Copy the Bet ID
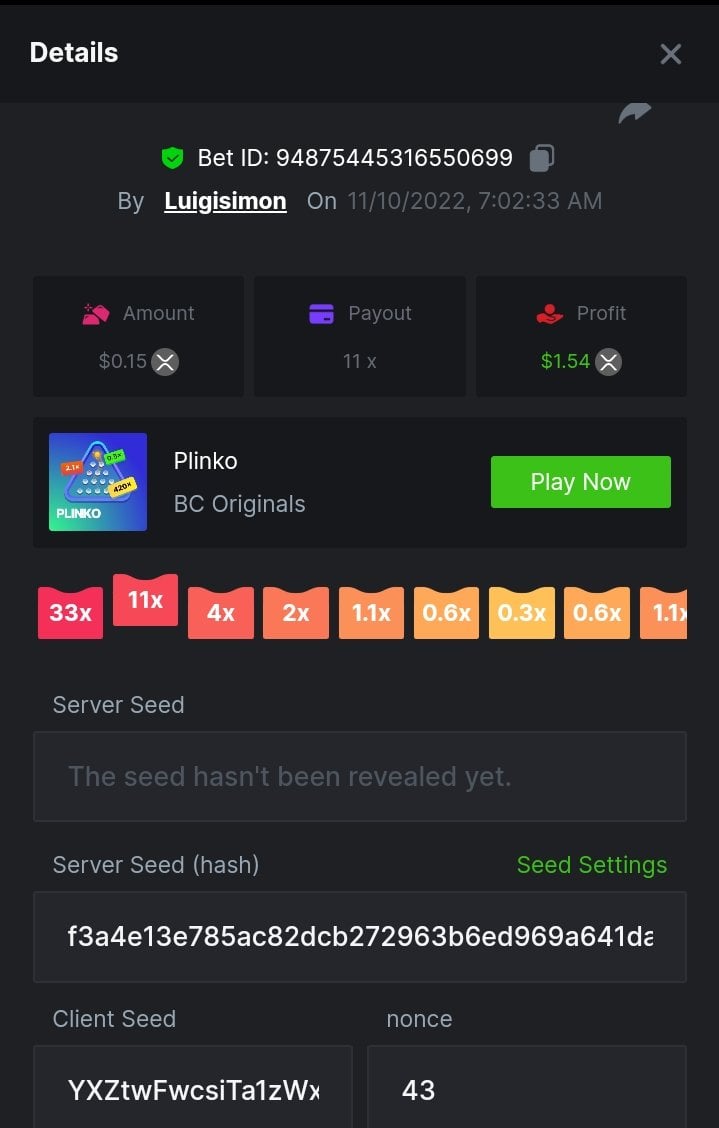Viewport: 719px width, 1128px height. [x=541, y=158]
